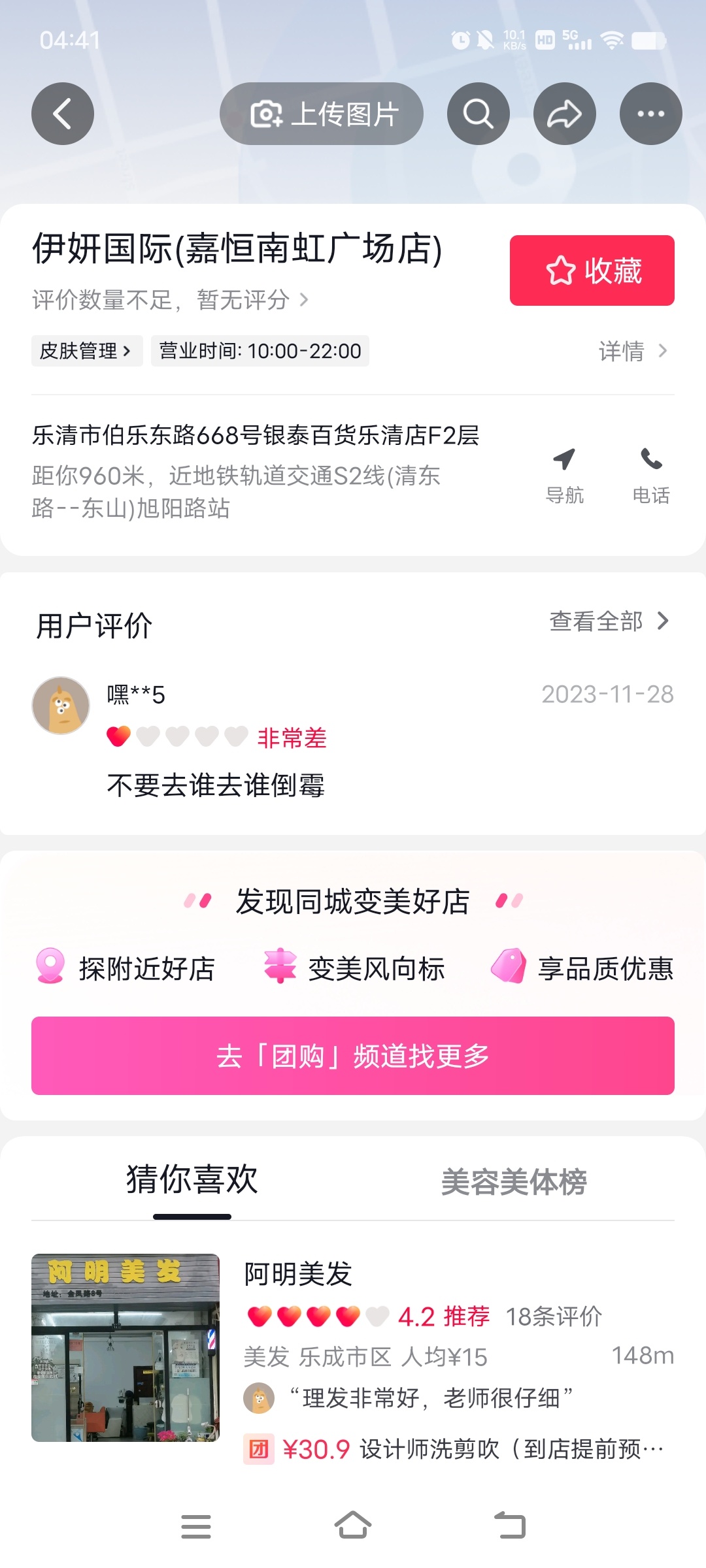Screen dimensions: 706x1568
Task: Open 查看全部 to see all reviews
Action: (609, 621)
